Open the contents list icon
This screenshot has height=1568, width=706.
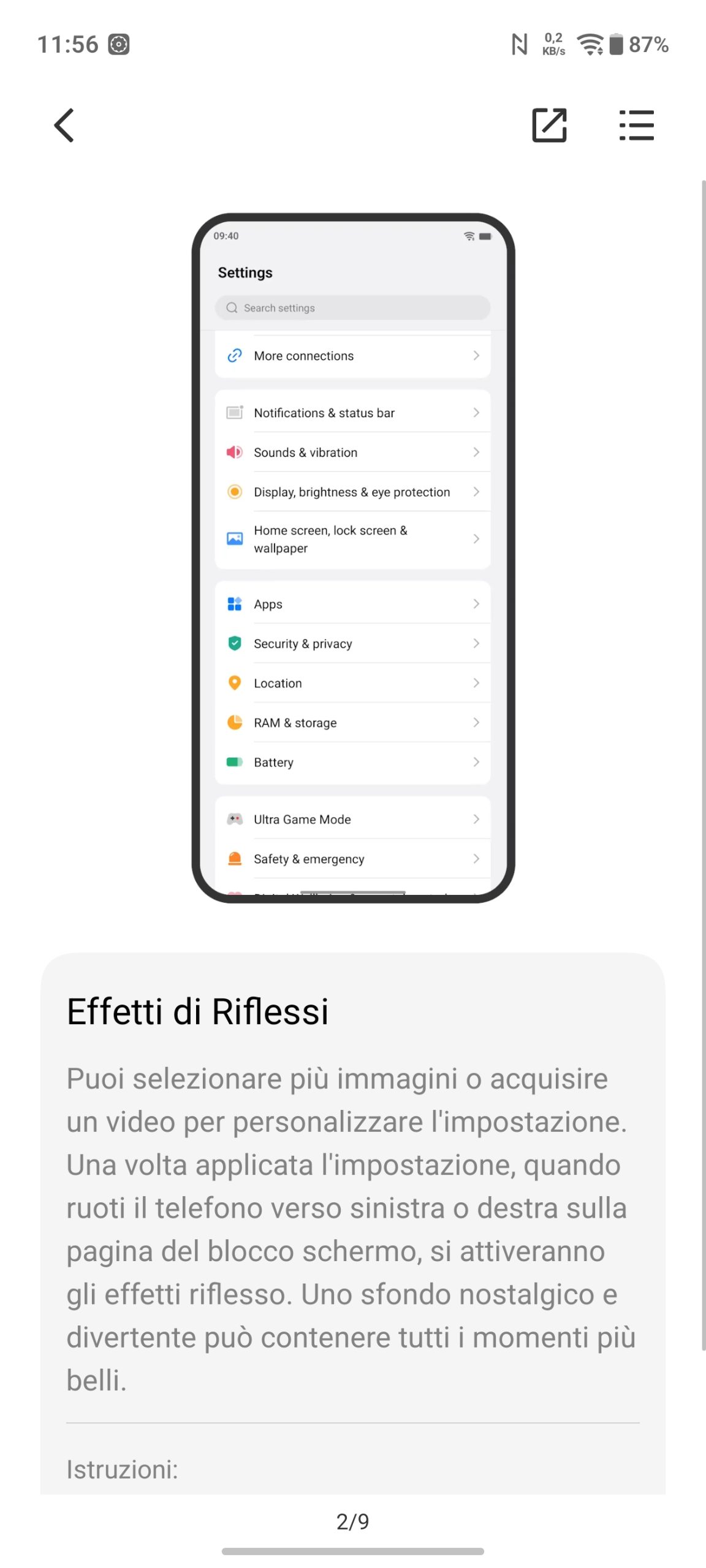[636, 126]
